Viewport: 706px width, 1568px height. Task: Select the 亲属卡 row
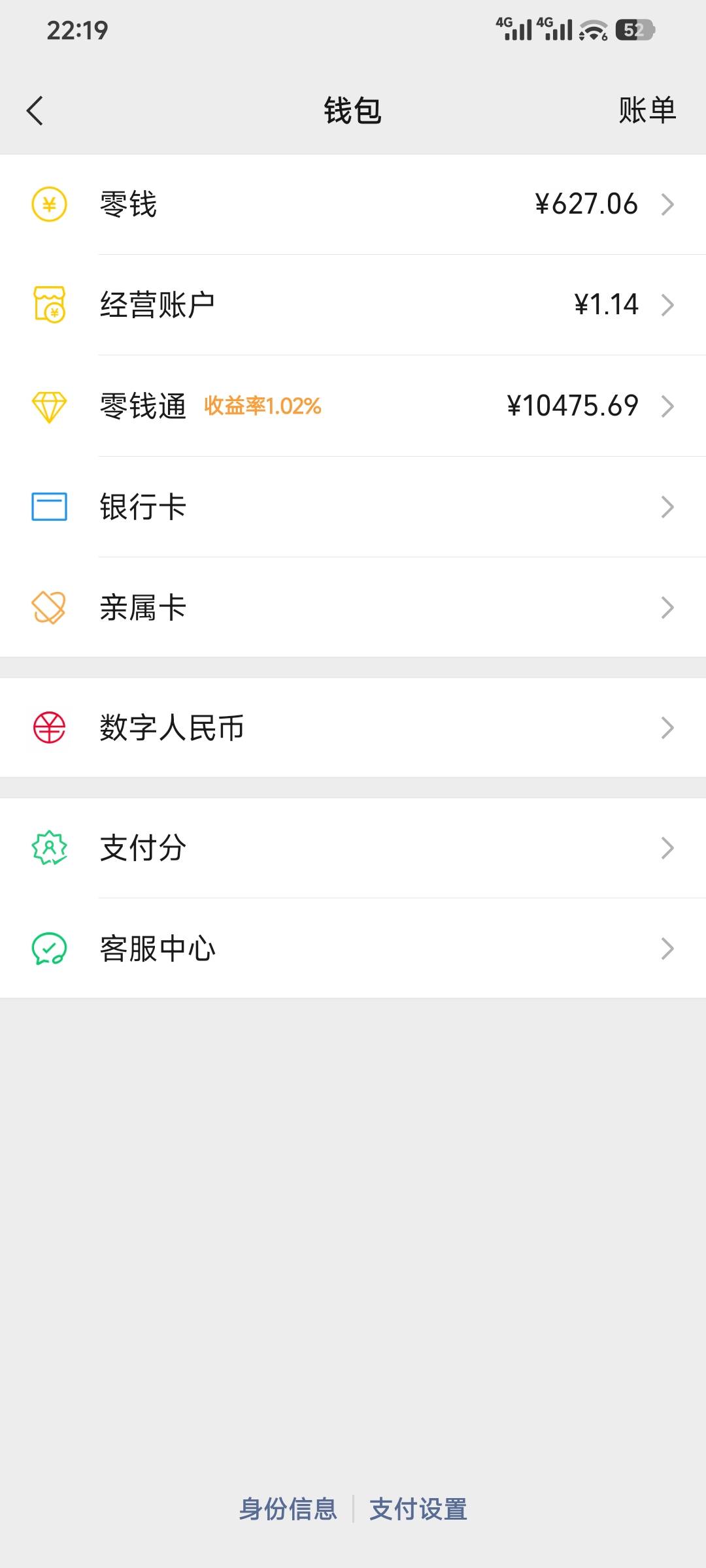coord(353,608)
